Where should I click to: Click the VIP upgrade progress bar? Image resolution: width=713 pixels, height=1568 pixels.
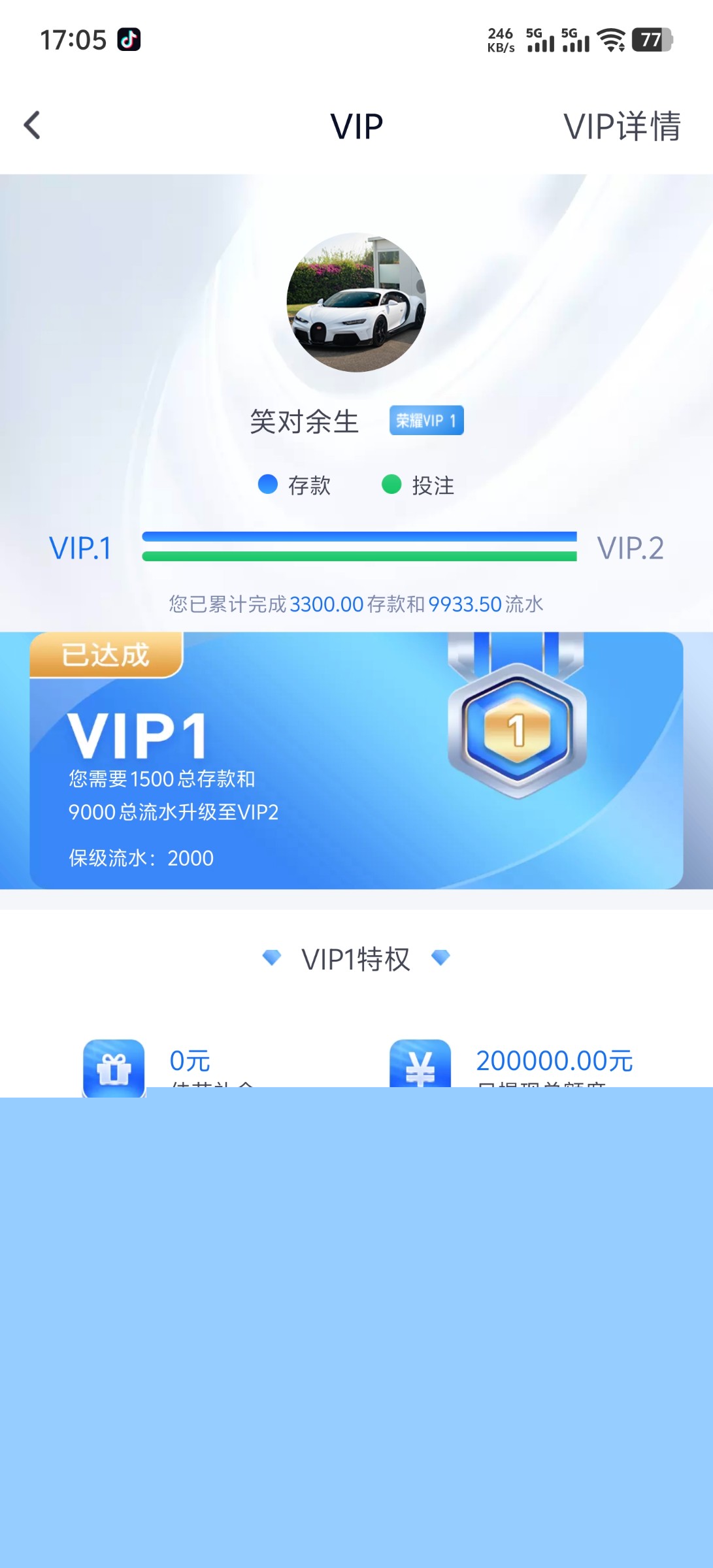pos(359,549)
